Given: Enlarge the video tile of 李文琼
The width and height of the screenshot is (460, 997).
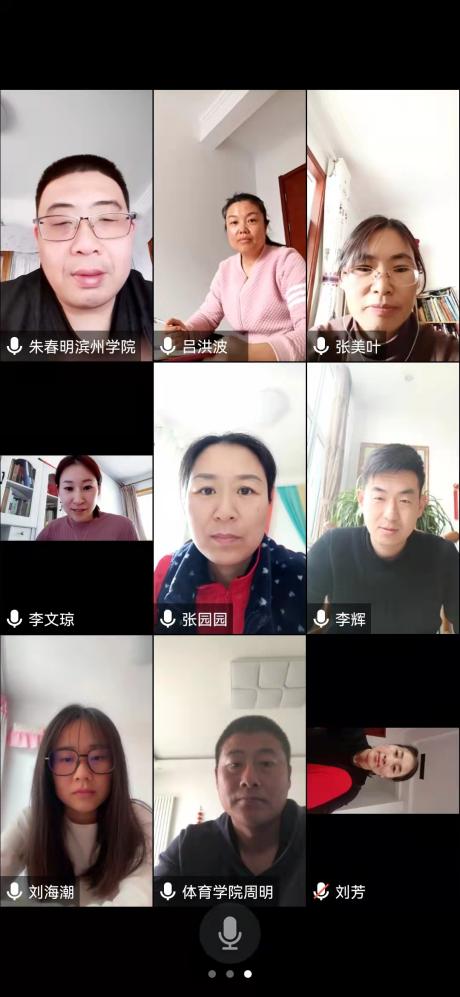Looking at the screenshot, I should tap(76, 498).
